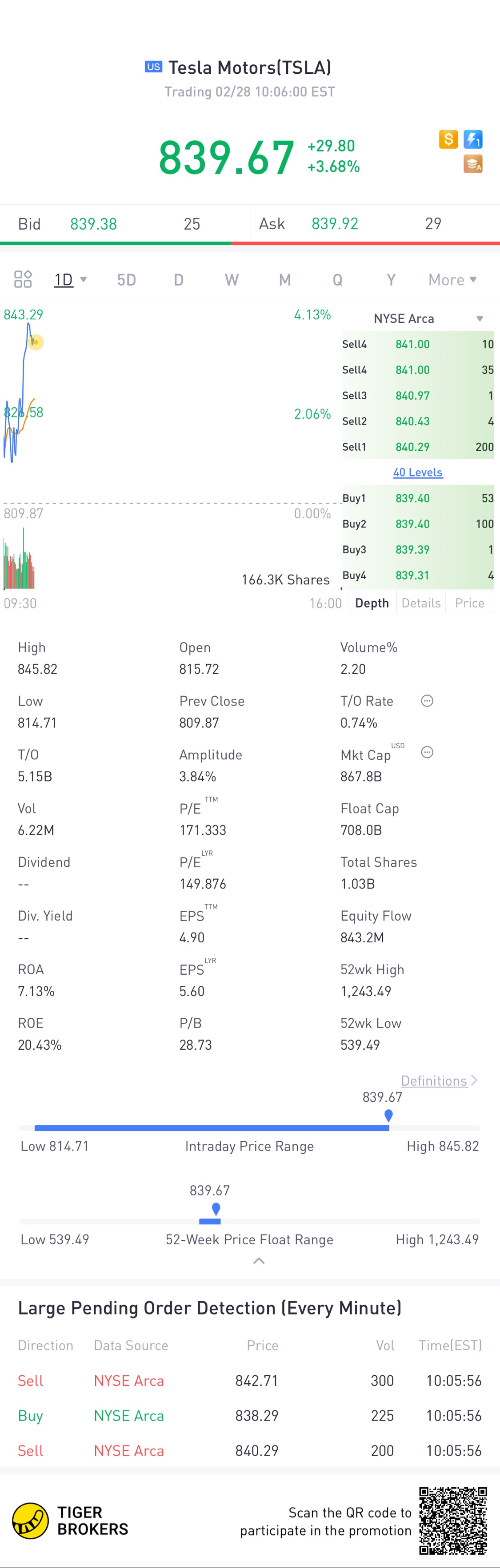Image resolution: width=500 pixels, height=1568 pixels.
Task: Switch to the W weekly chart
Action: click(x=232, y=280)
